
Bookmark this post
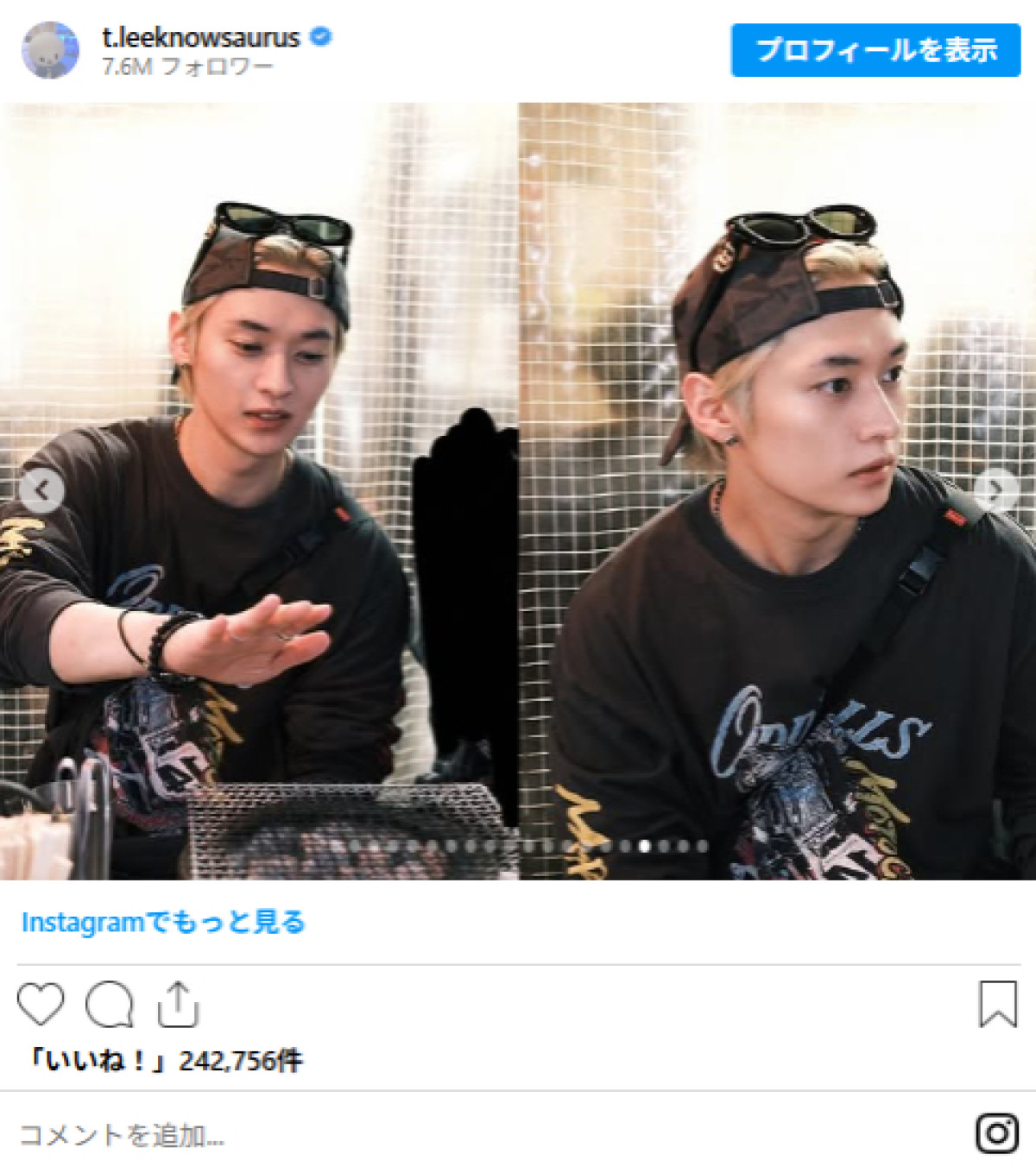point(997,1005)
